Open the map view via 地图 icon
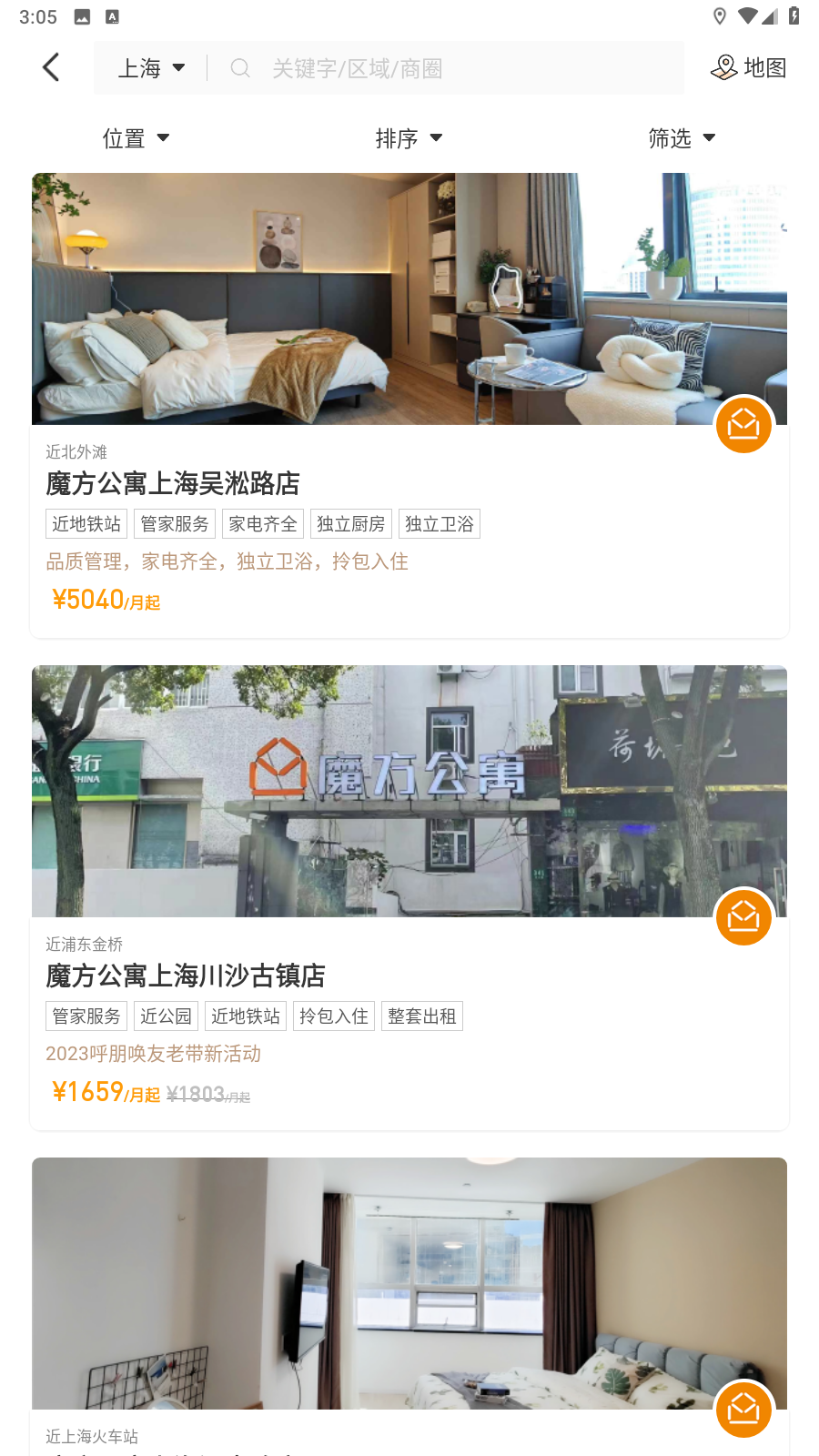Screen dimensions: 819x1456 click(764, 67)
